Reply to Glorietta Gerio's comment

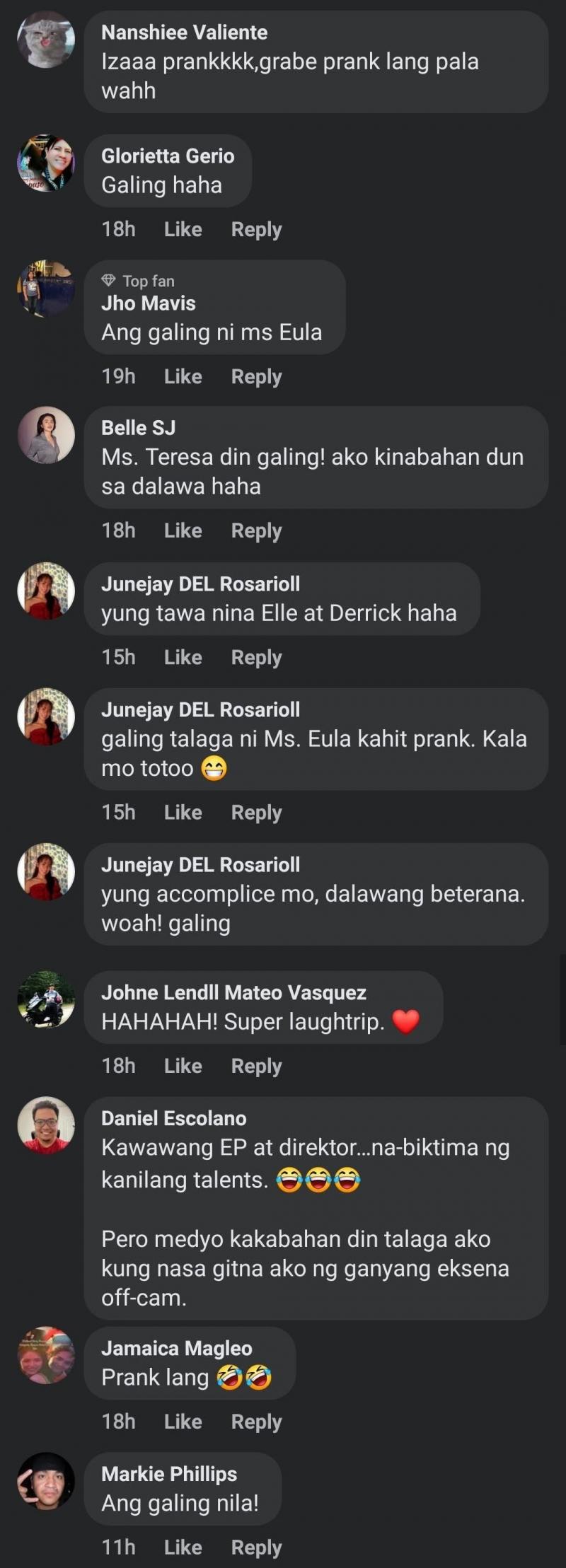click(256, 229)
